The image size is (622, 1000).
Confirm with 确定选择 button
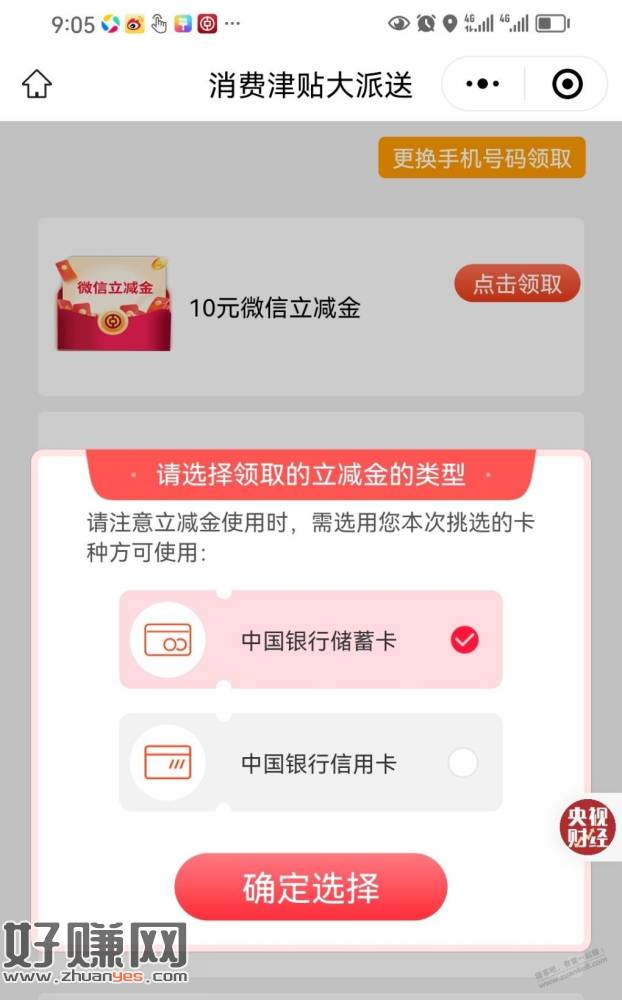(311, 887)
